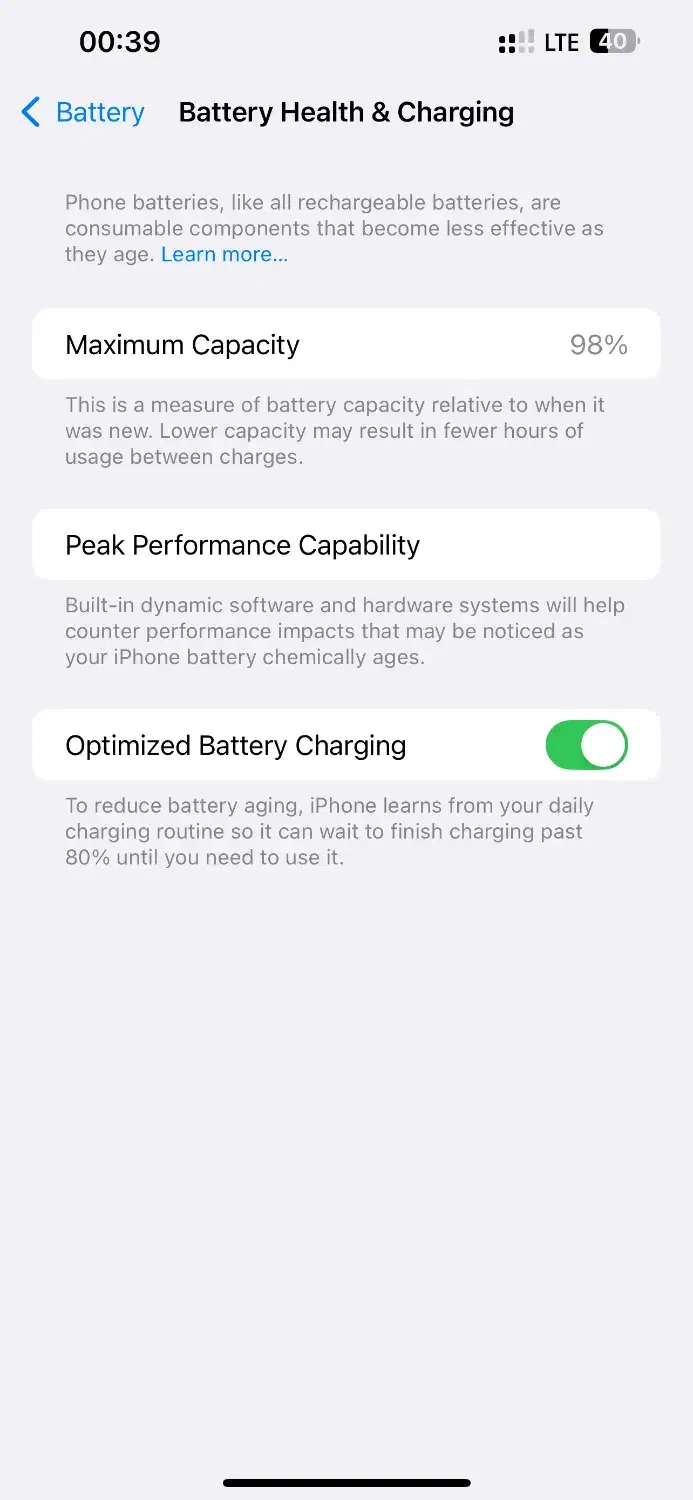Go back to Battery settings
This screenshot has height=1500, width=693.
click(x=83, y=112)
